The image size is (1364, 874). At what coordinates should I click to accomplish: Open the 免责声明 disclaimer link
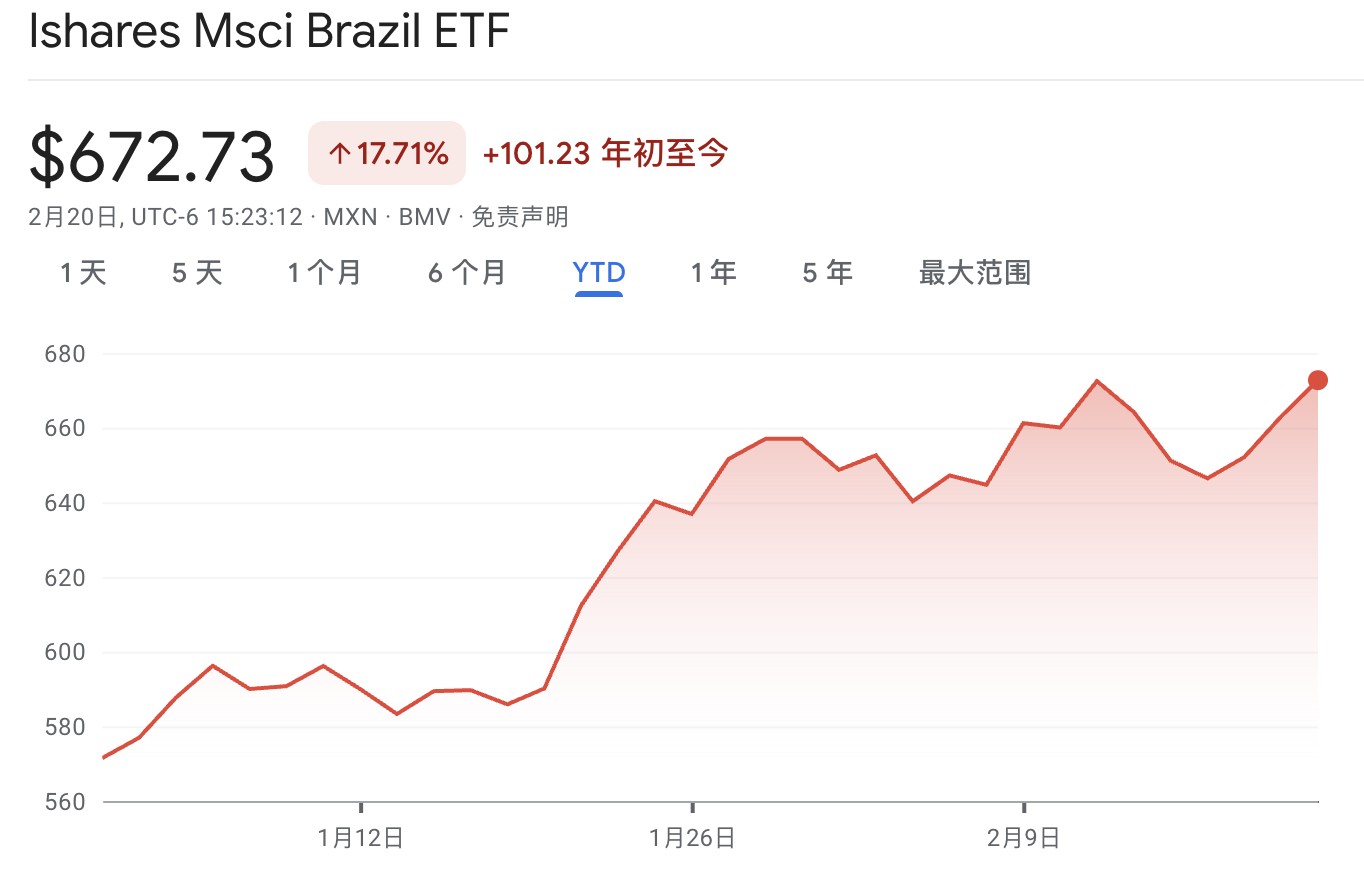coord(519,217)
